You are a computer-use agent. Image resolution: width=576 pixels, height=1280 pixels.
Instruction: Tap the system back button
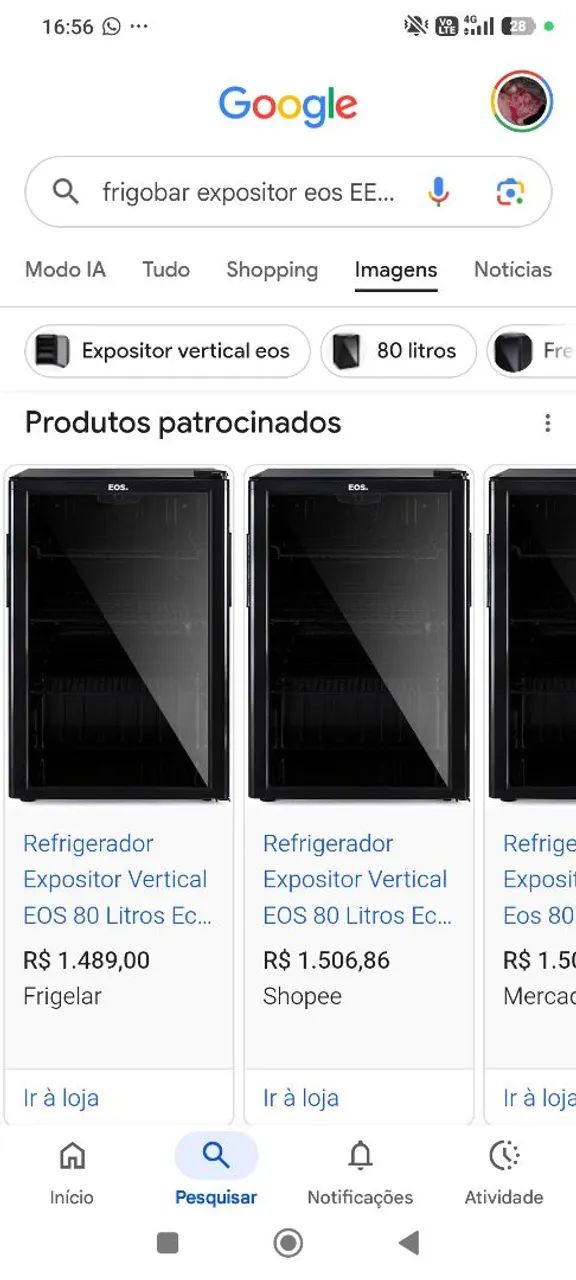tap(408, 1243)
